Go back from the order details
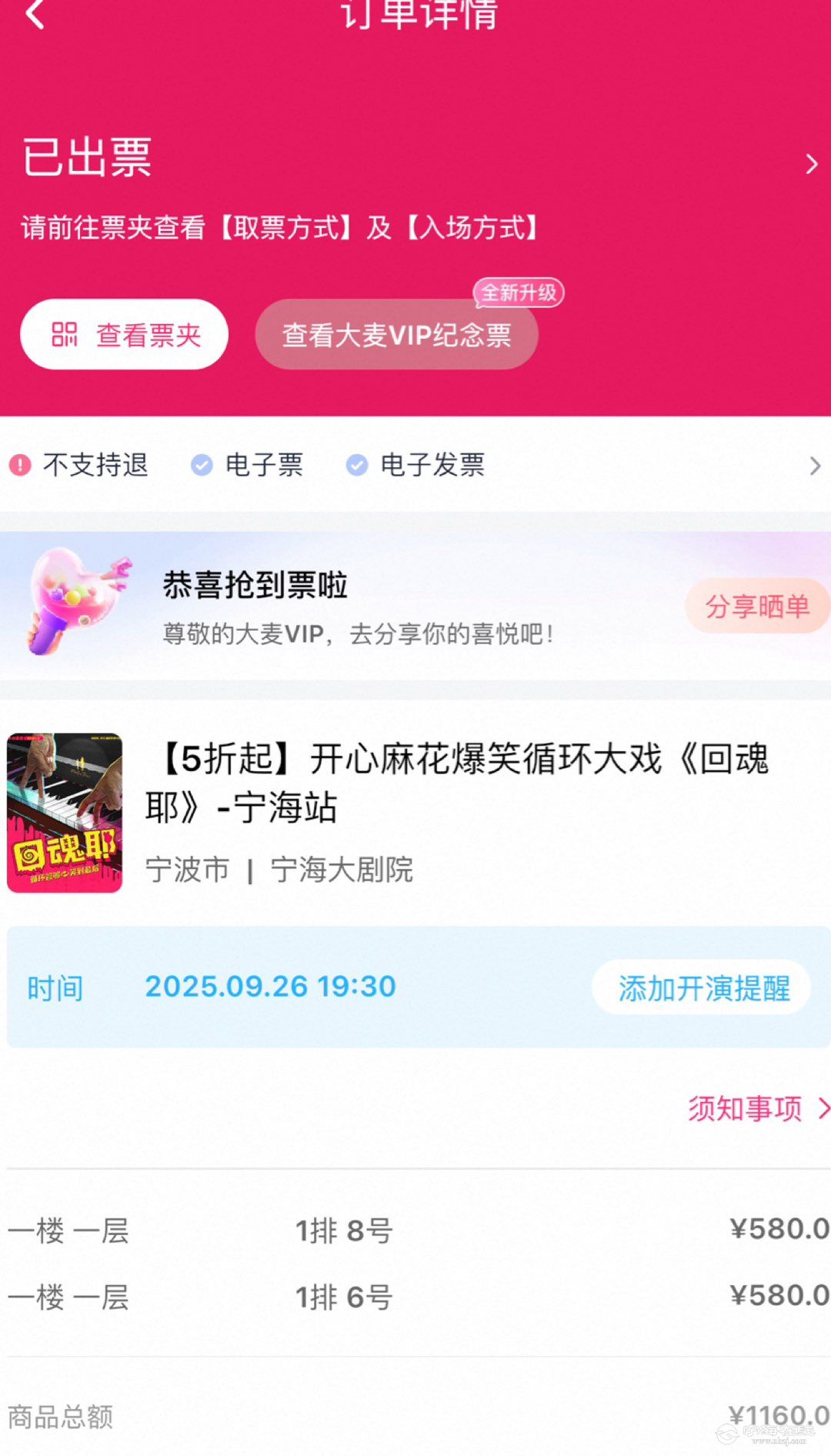 (x=35, y=14)
